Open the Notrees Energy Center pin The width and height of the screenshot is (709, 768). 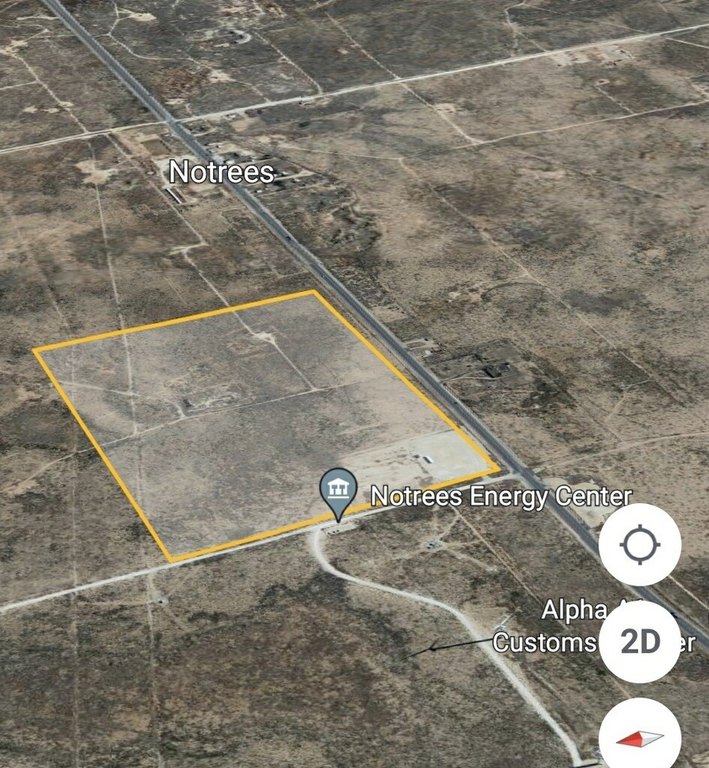pos(338,490)
